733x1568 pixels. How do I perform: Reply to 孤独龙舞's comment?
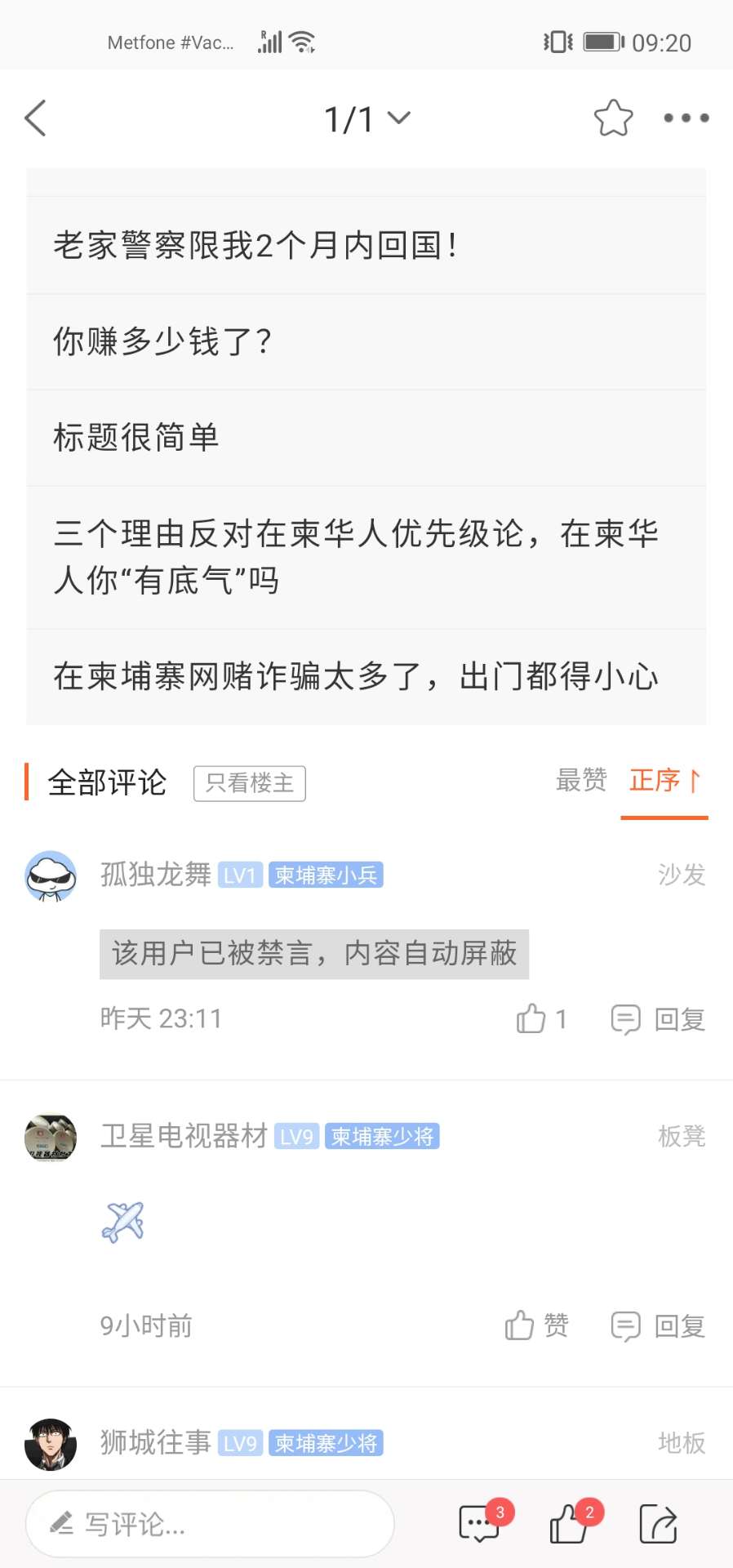point(658,1018)
